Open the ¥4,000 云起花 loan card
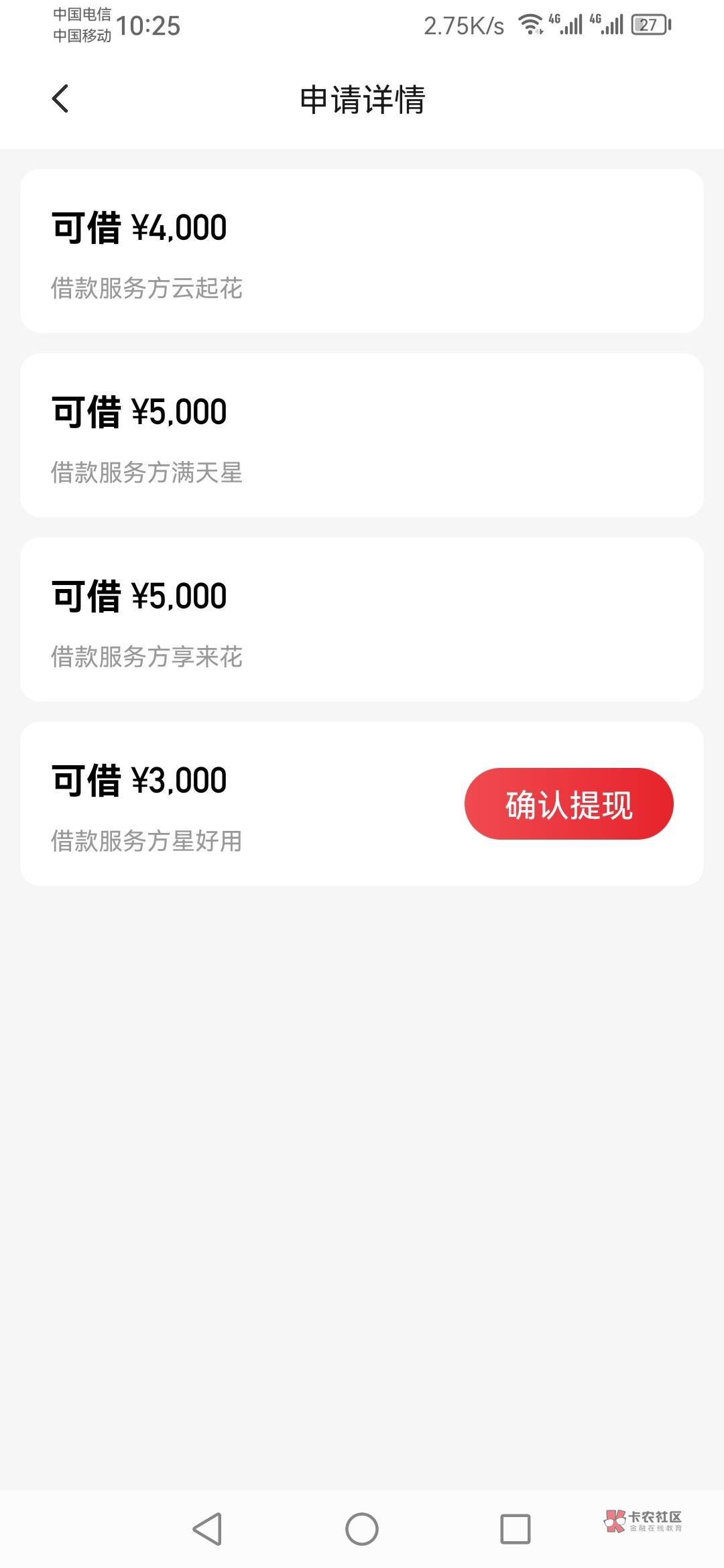This screenshot has height=1568, width=724. [x=362, y=251]
